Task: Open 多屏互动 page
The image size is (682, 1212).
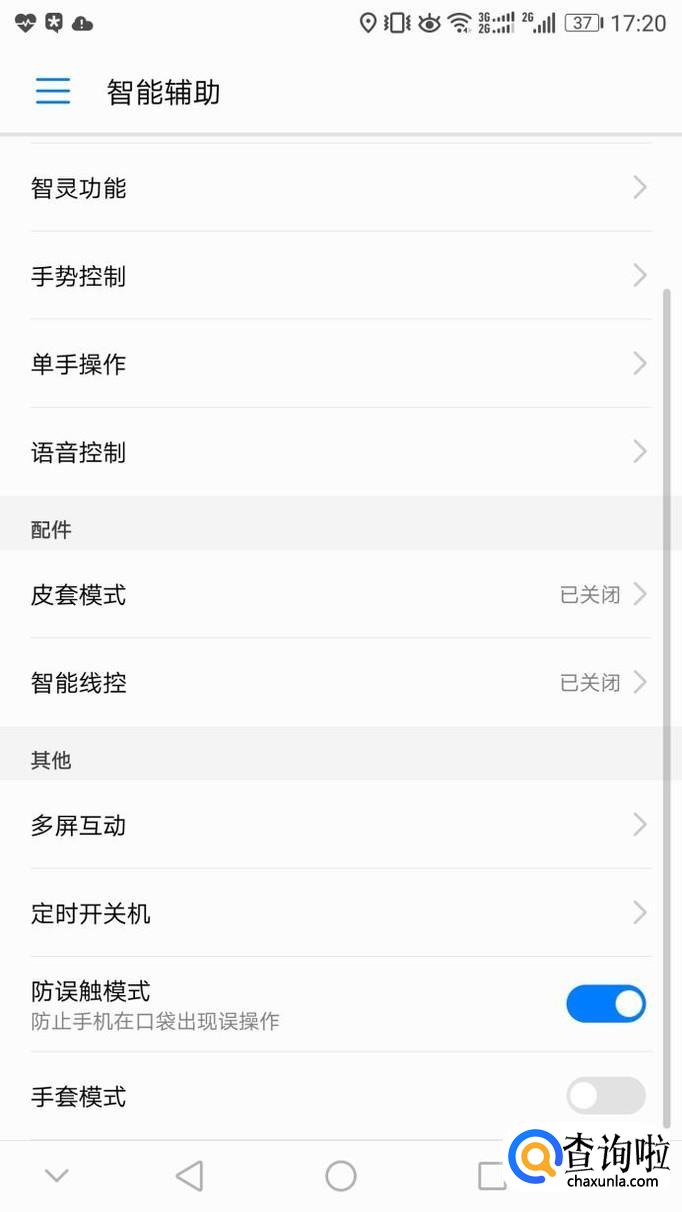Action: click(x=341, y=825)
